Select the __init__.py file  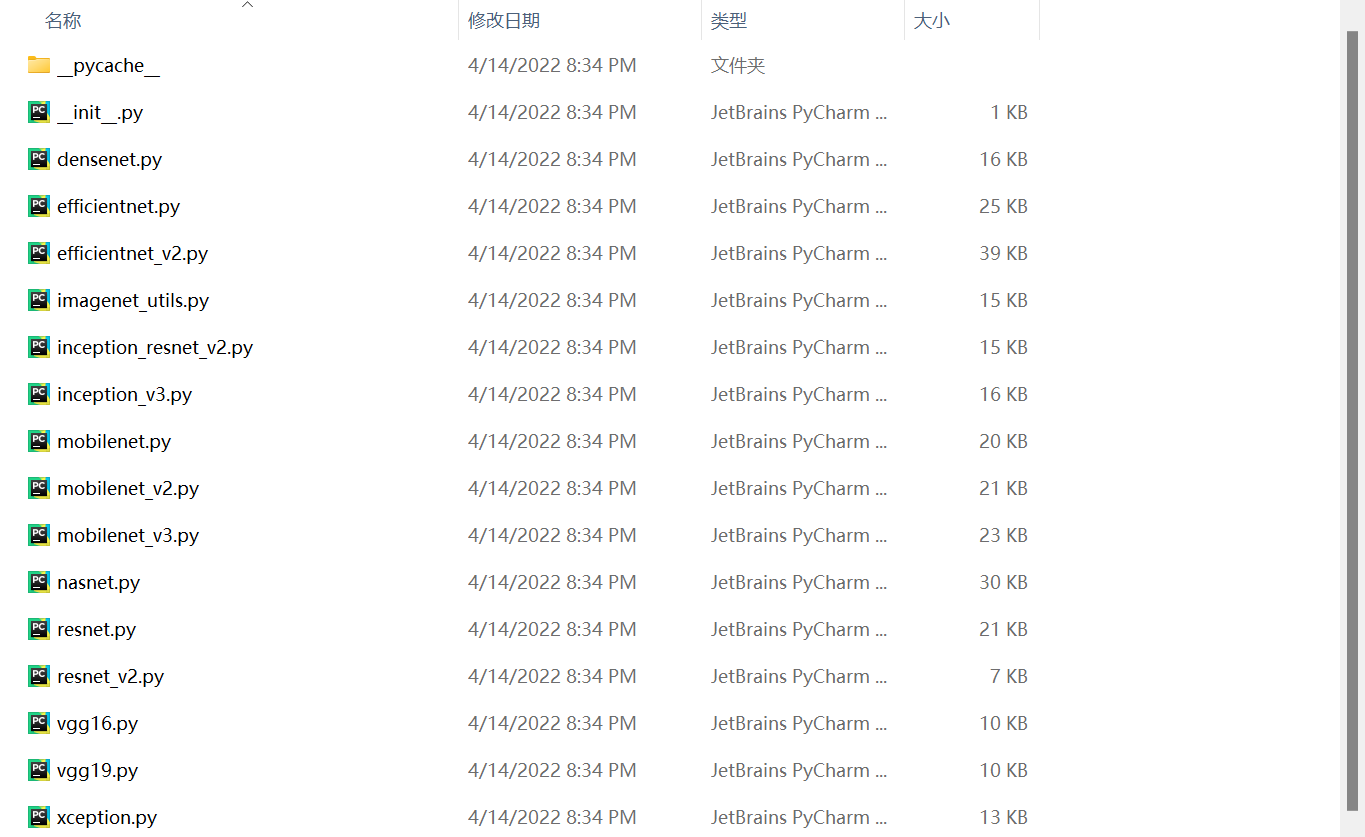click(100, 113)
